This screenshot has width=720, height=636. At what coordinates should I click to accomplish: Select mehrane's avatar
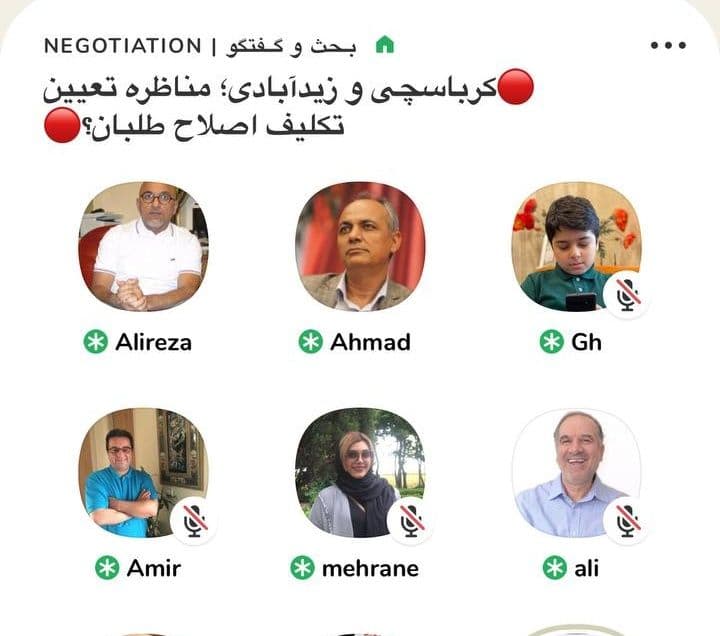(x=360, y=473)
